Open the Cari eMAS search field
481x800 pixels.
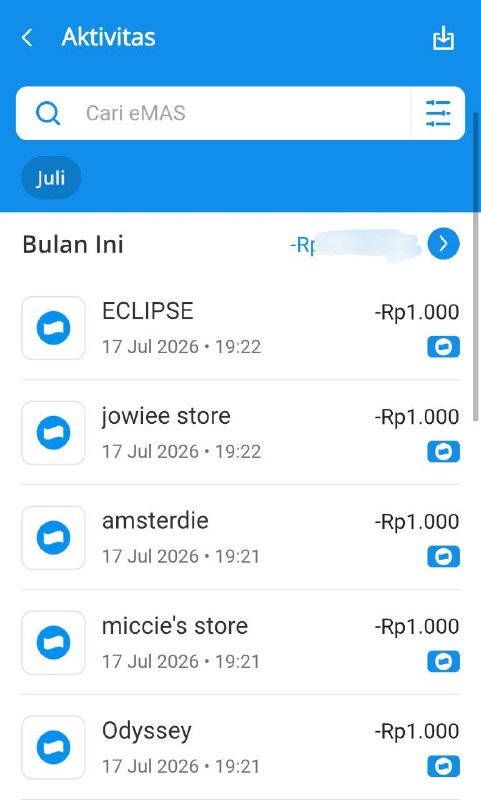pyautogui.click(x=213, y=113)
